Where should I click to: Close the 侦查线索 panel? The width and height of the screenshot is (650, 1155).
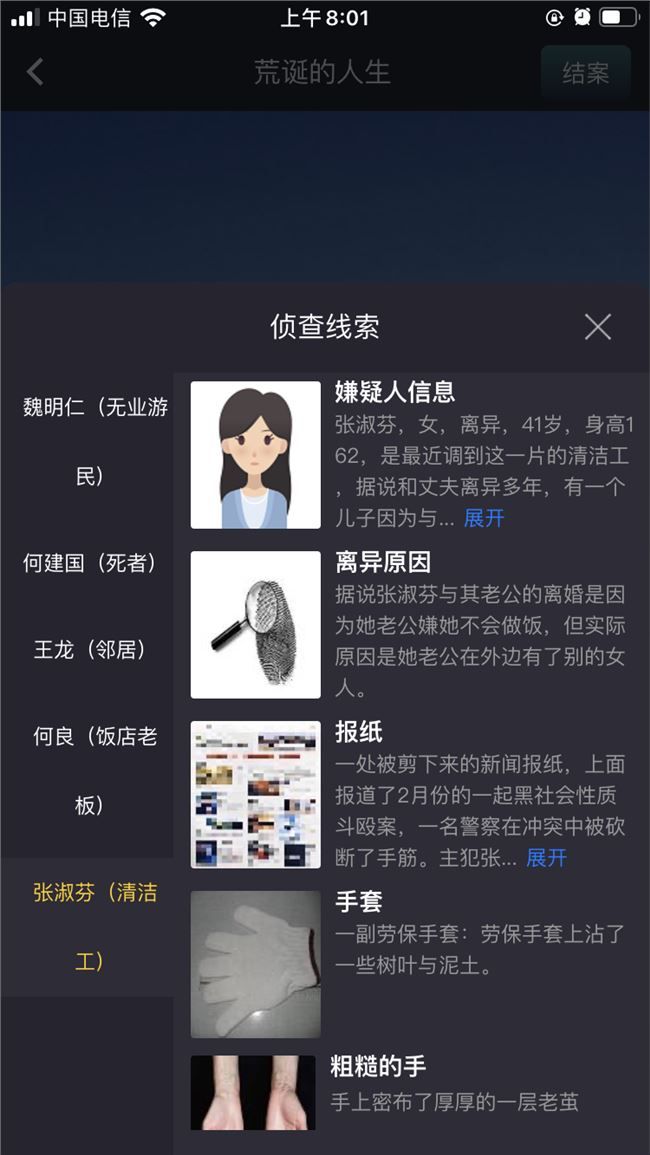pyautogui.click(x=597, y=326)
